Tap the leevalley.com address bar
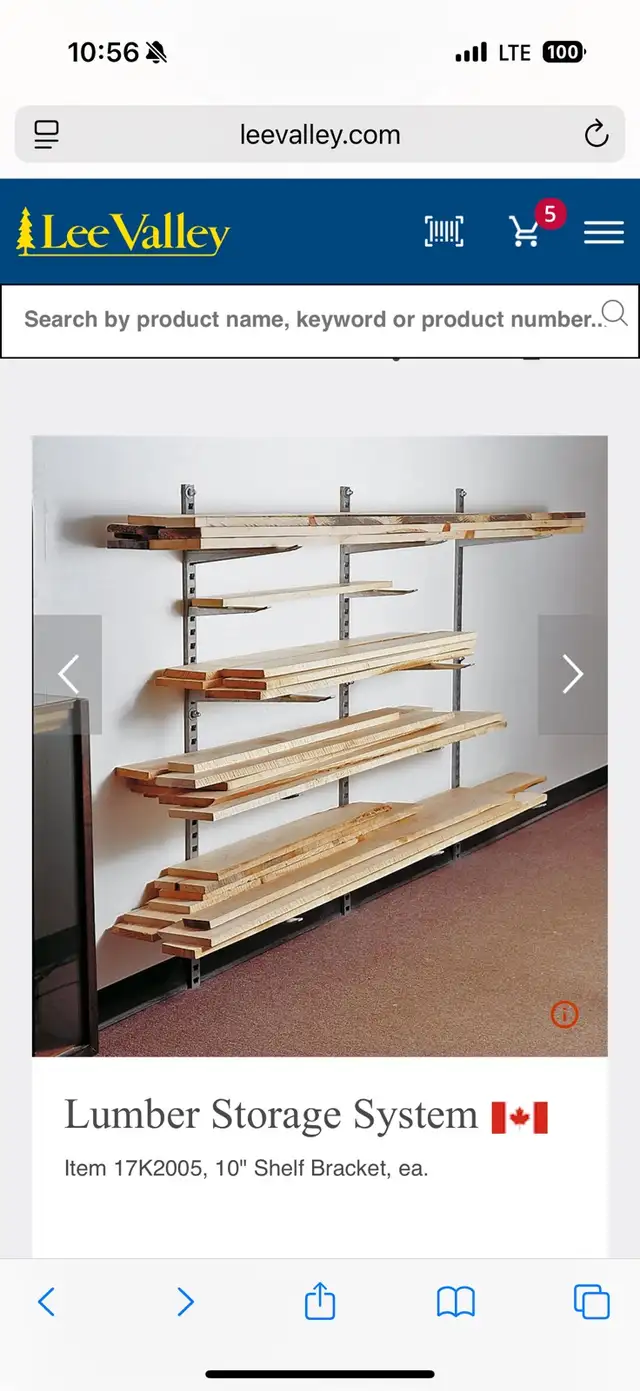Viewport: 640px width, 1391px height. tap(320, 134)
